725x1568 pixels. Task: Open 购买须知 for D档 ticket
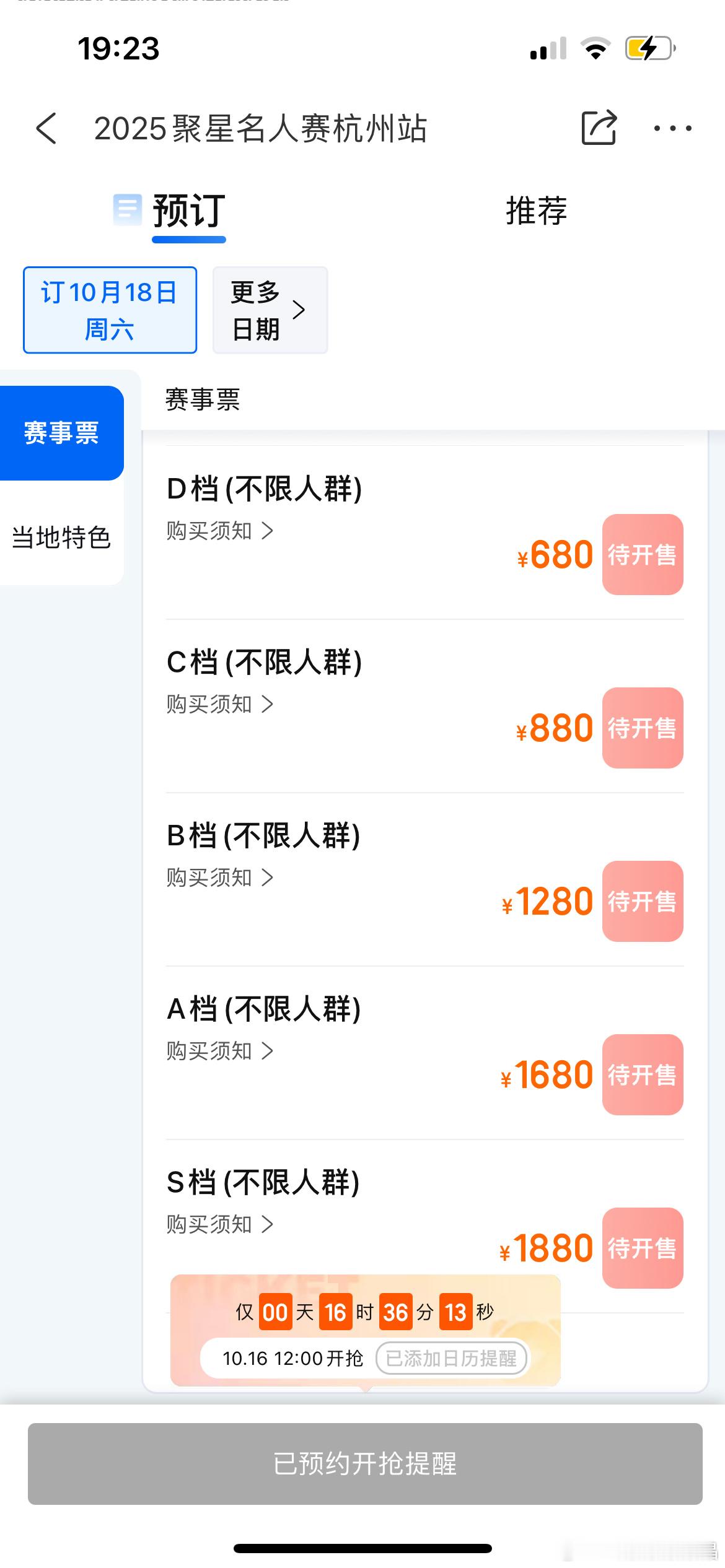click(x=220, y=531)
